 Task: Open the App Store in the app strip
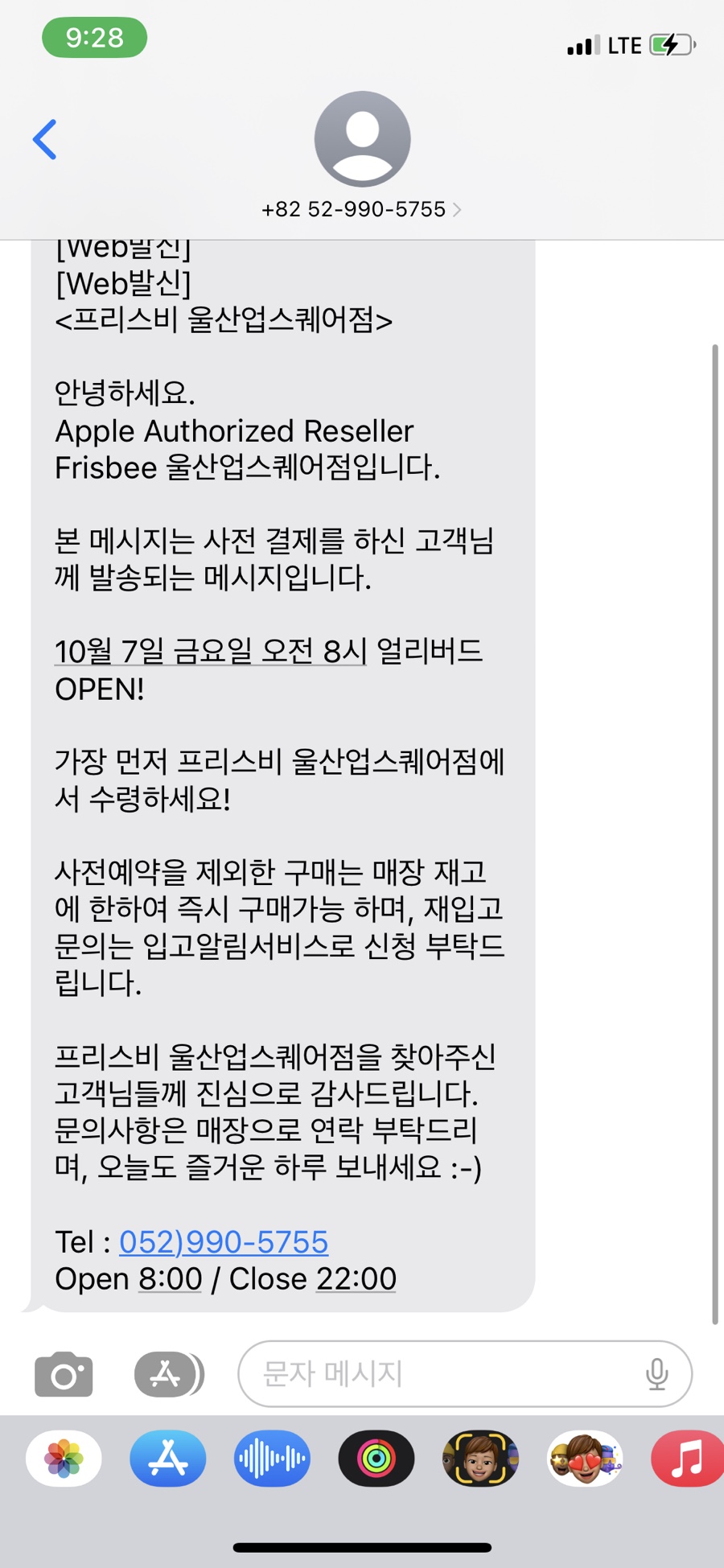point(168,1459)
